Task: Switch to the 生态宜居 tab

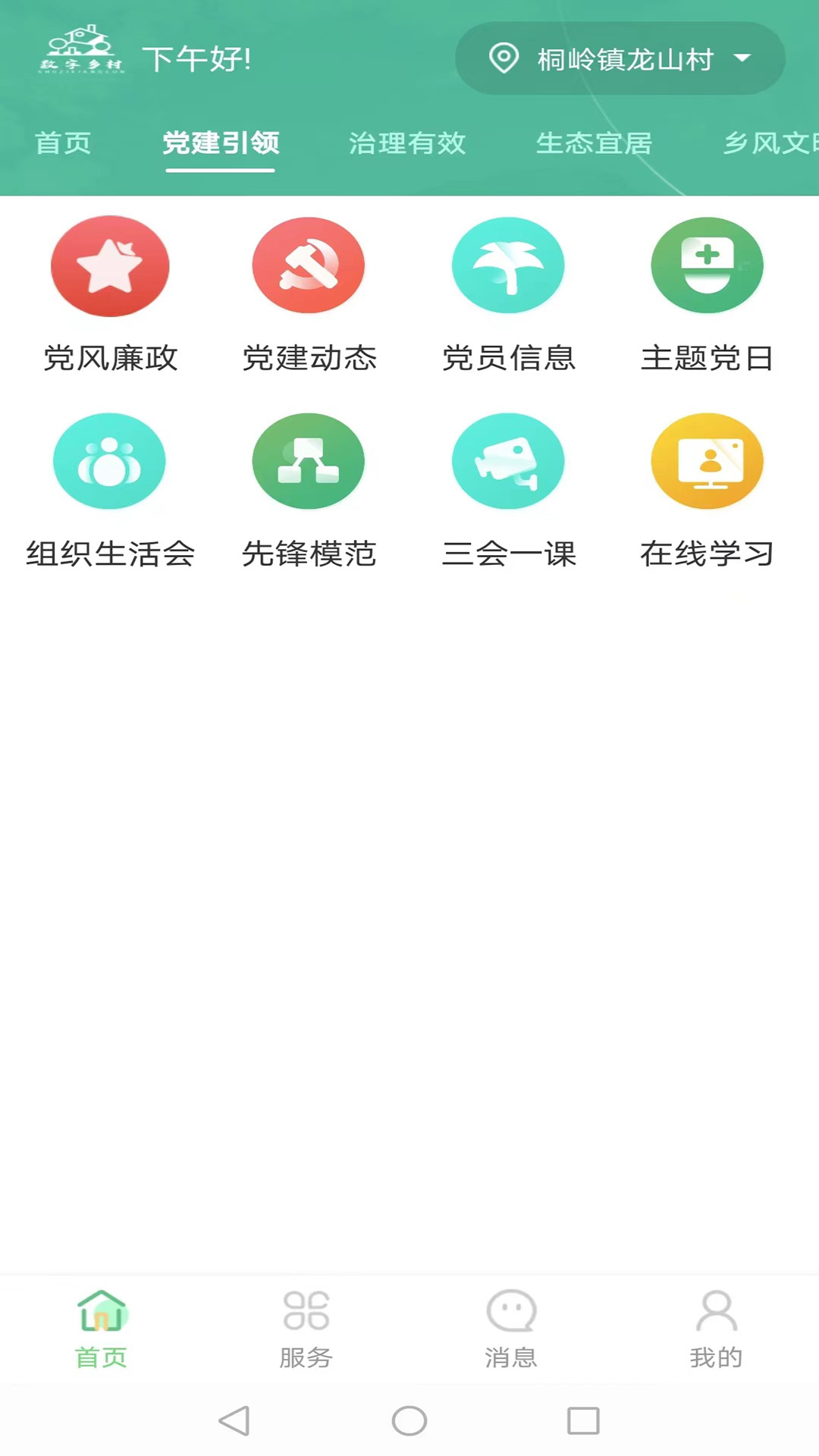Action: 595,144
